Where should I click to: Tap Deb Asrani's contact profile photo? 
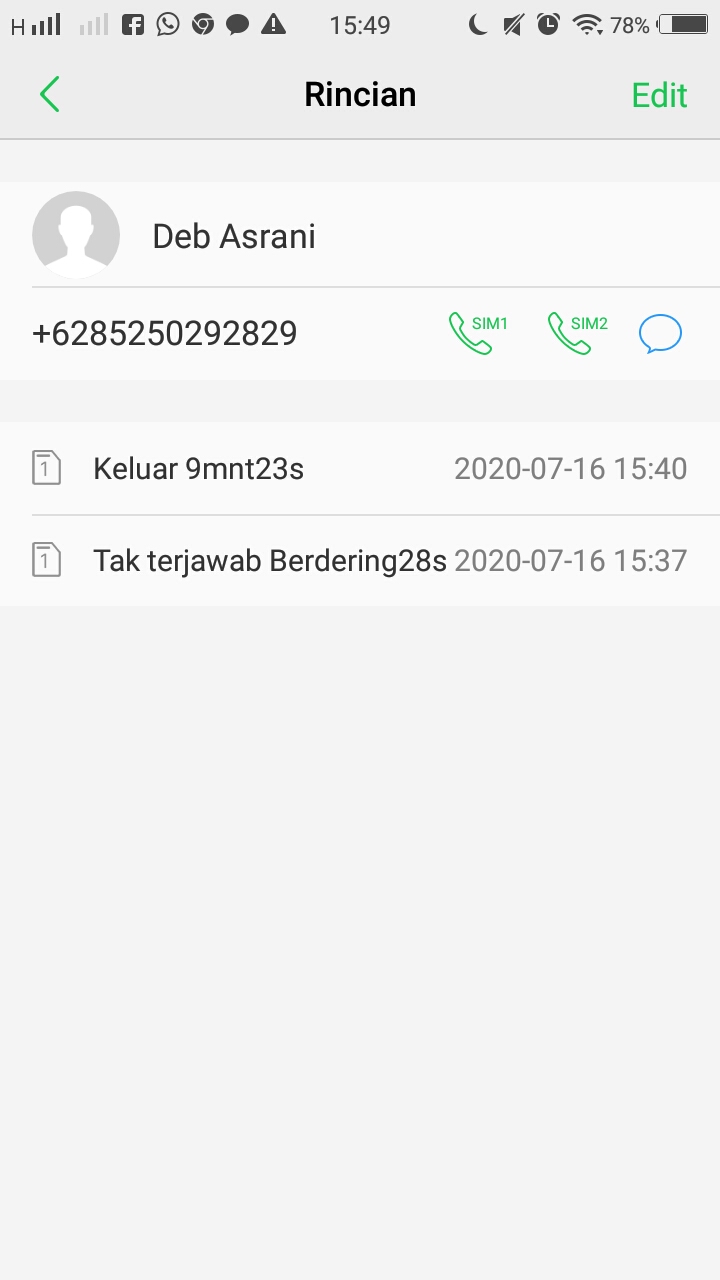tap(76, 235)
